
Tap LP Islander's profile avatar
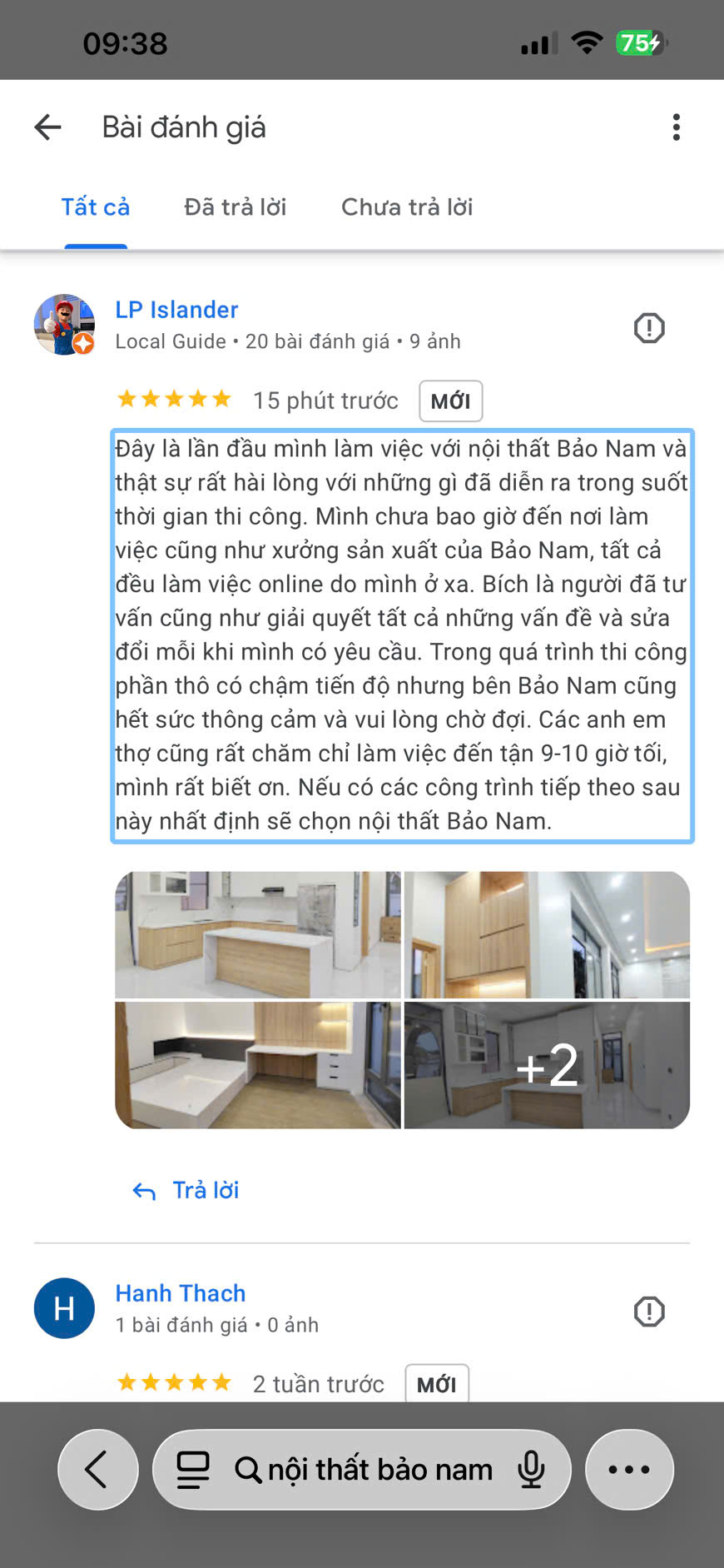64,325
